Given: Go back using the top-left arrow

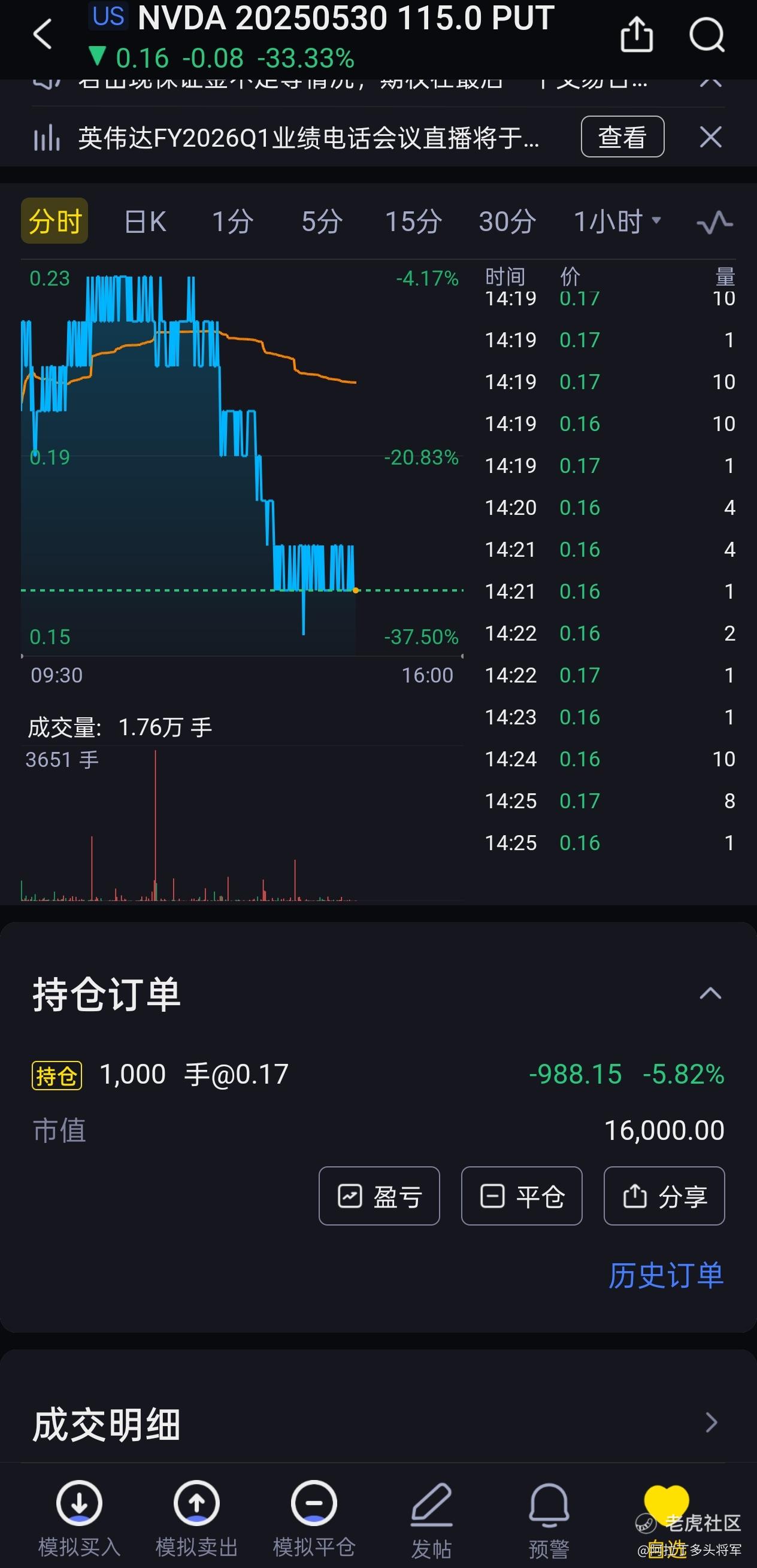Looking at the screenshot, I should pos(42,34).
